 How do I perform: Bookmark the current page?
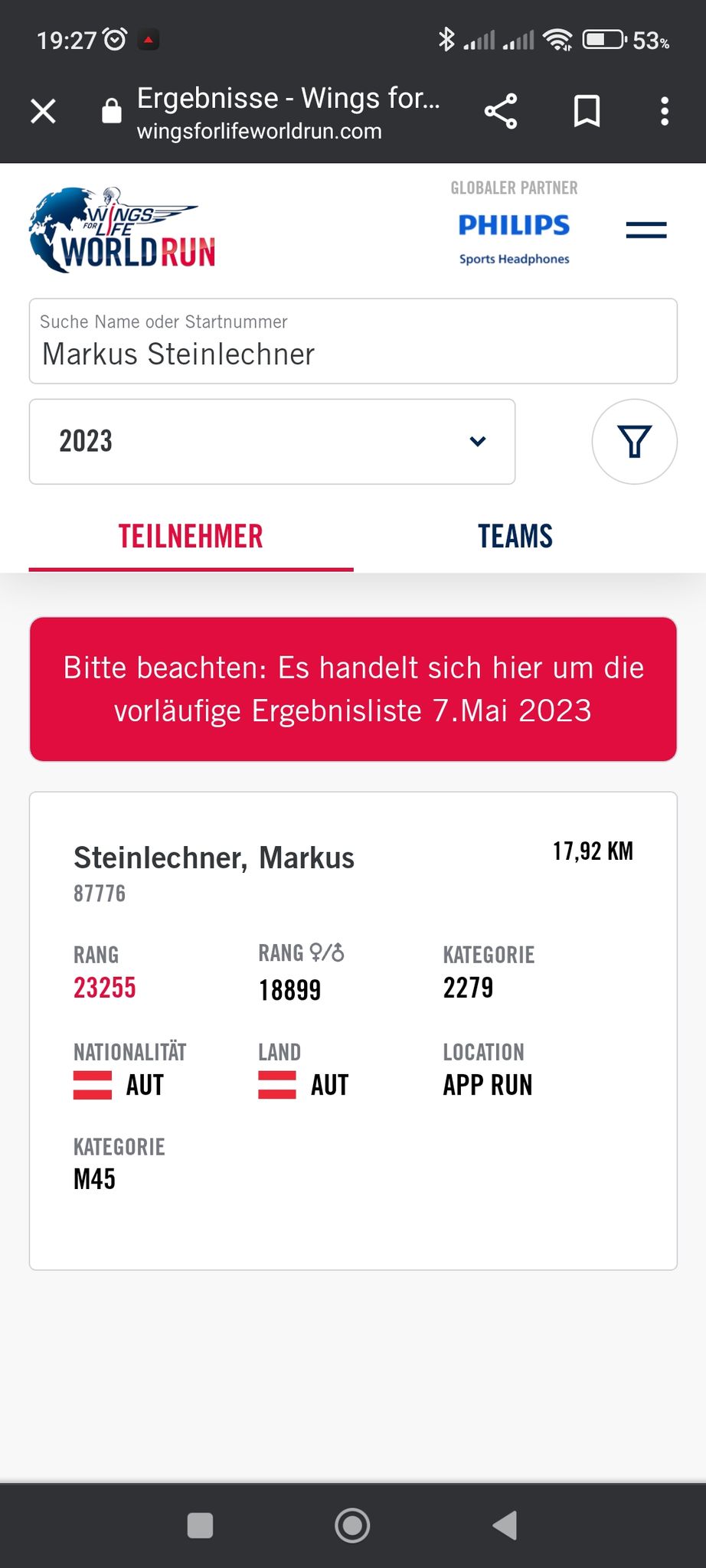point(587,112)
